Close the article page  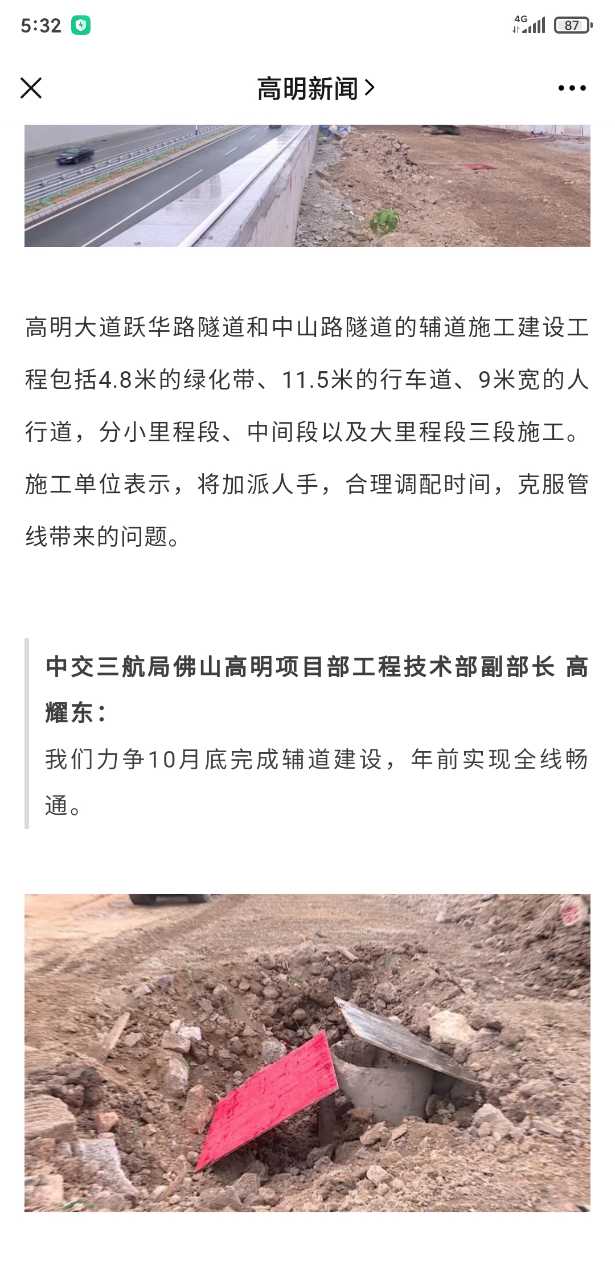pos(31,88)
